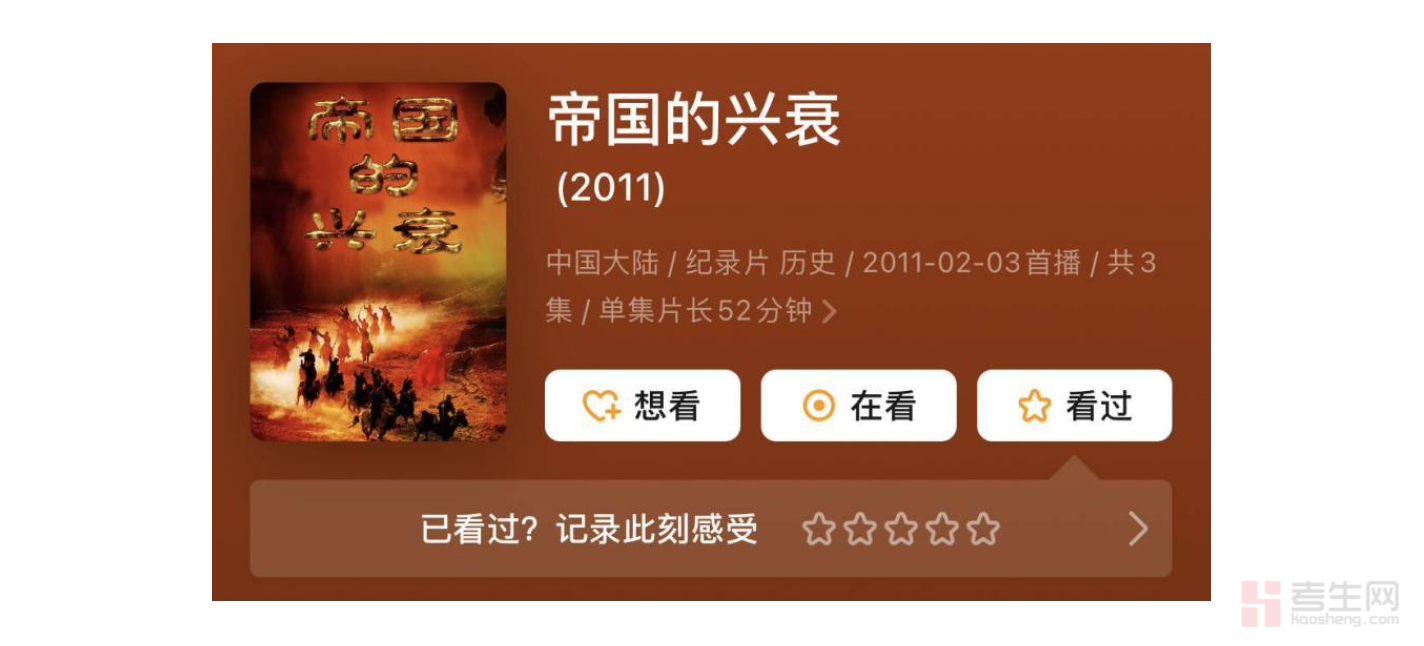The height and width of the screenshot is (646, 1424).
Task: Expand the details line ending in 单集片长52分钟
Action: [828, 312]
